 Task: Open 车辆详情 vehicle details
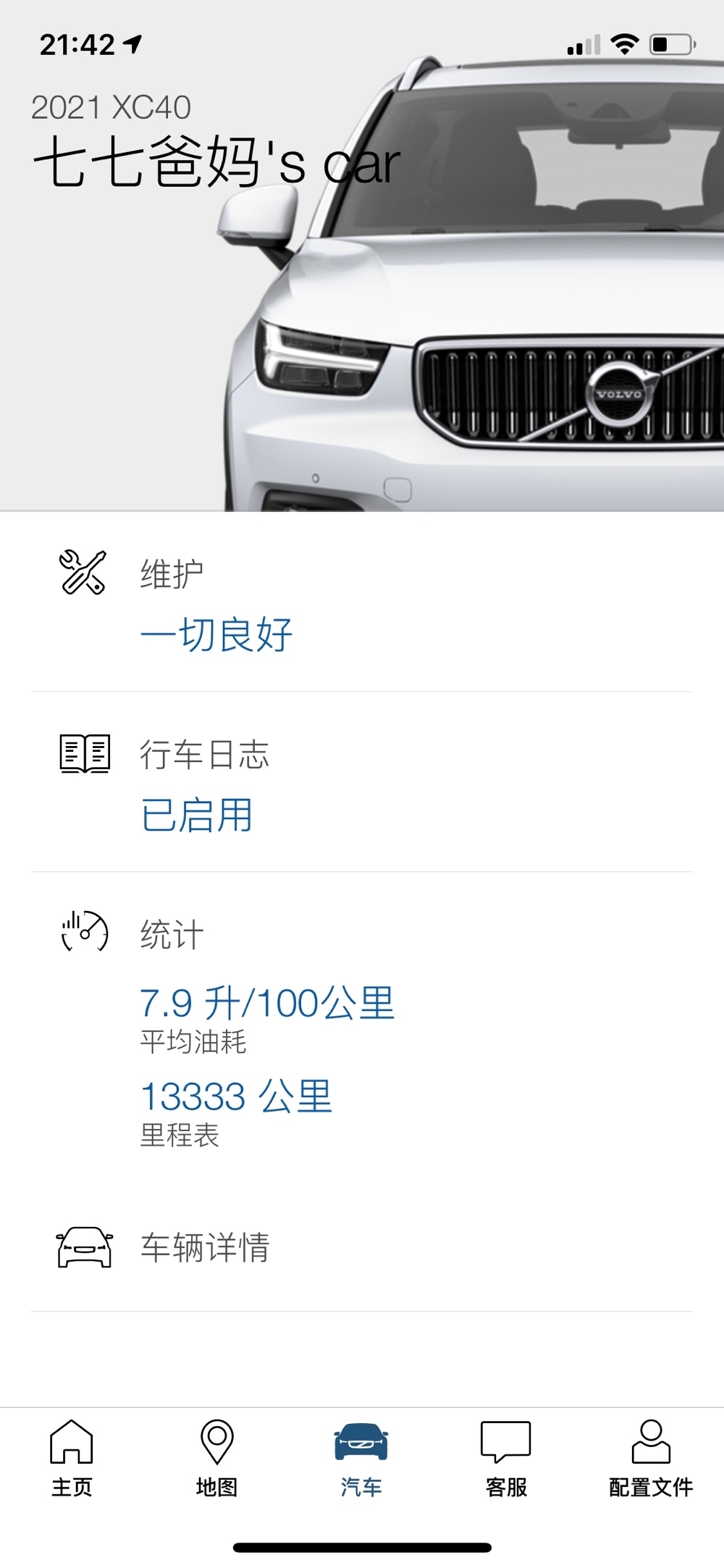[361, 1247]
